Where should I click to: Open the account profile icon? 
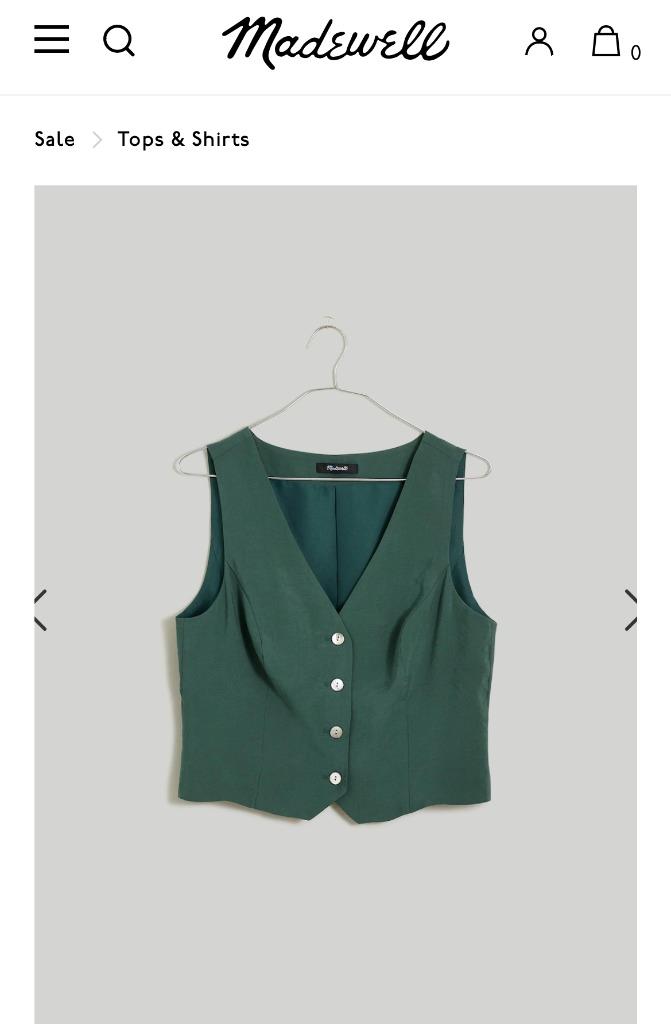point(539,41)
